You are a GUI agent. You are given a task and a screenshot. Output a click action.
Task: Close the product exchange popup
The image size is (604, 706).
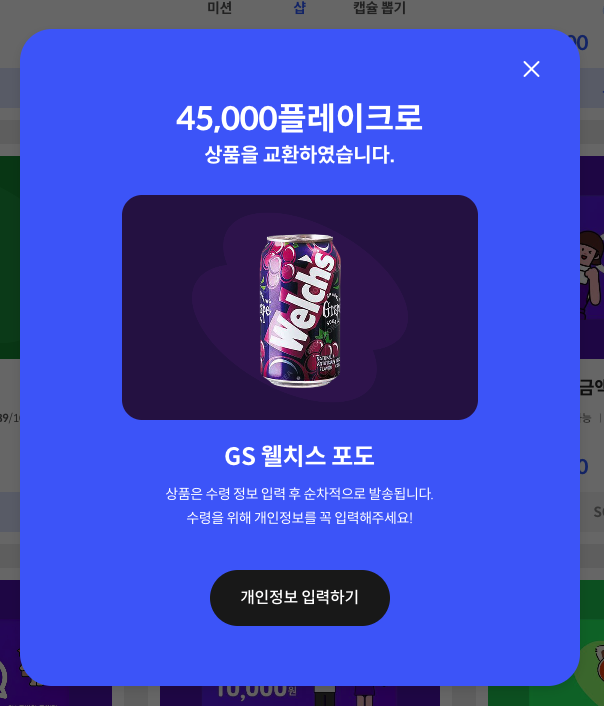531,69
